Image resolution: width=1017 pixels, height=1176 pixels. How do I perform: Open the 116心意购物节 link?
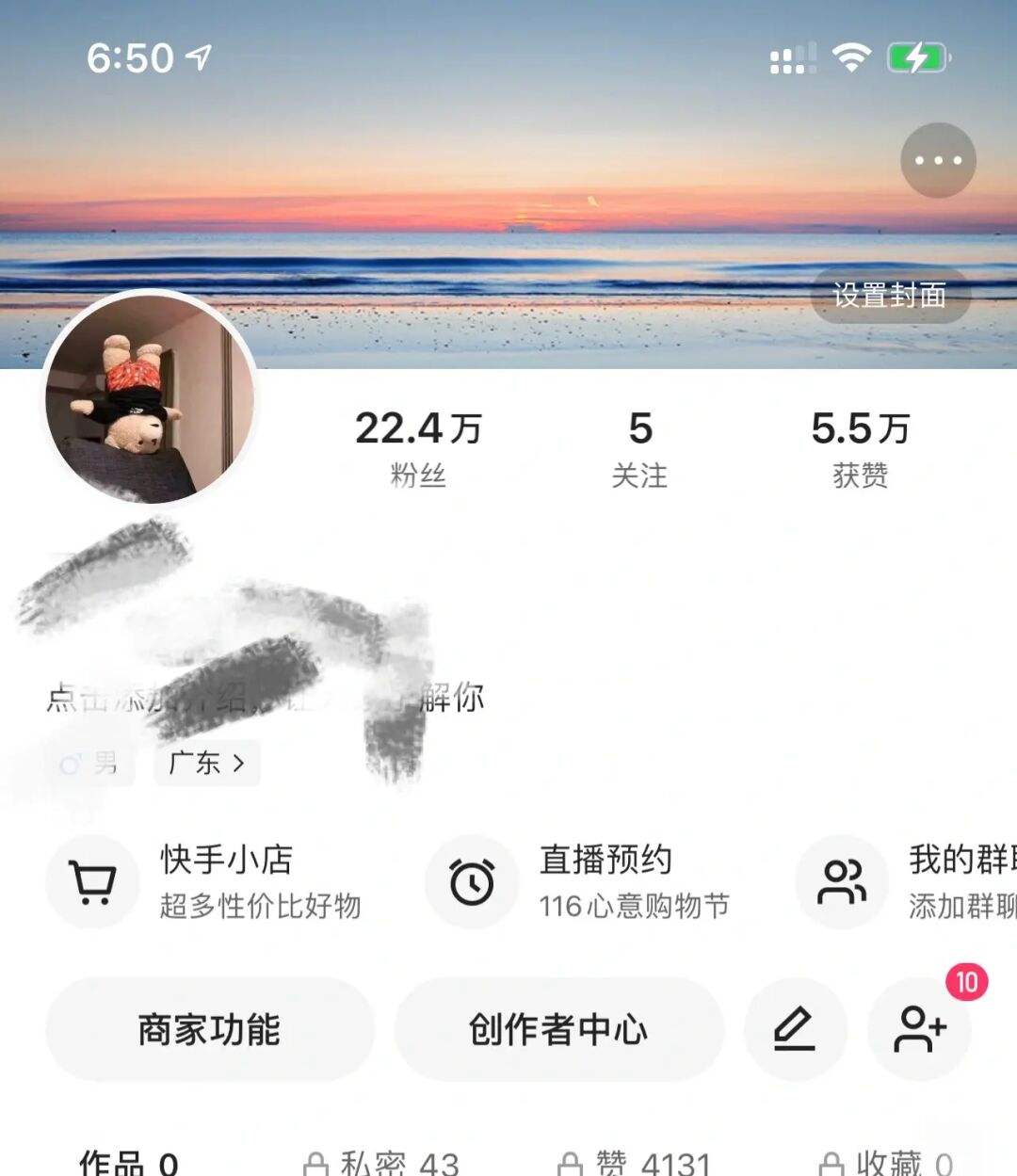[x=633, y=908]
